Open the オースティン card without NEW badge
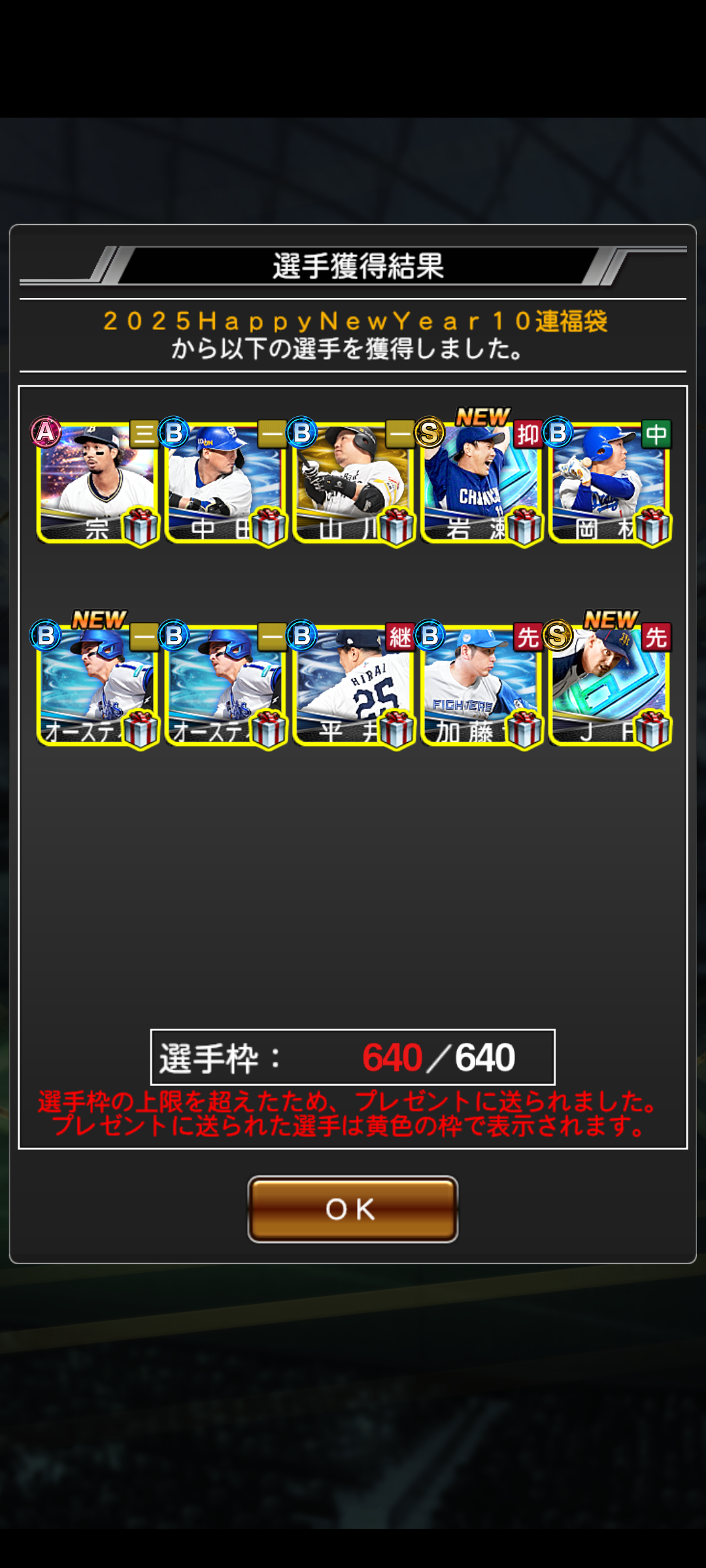 pyautogui.click(x=225, y=686)
